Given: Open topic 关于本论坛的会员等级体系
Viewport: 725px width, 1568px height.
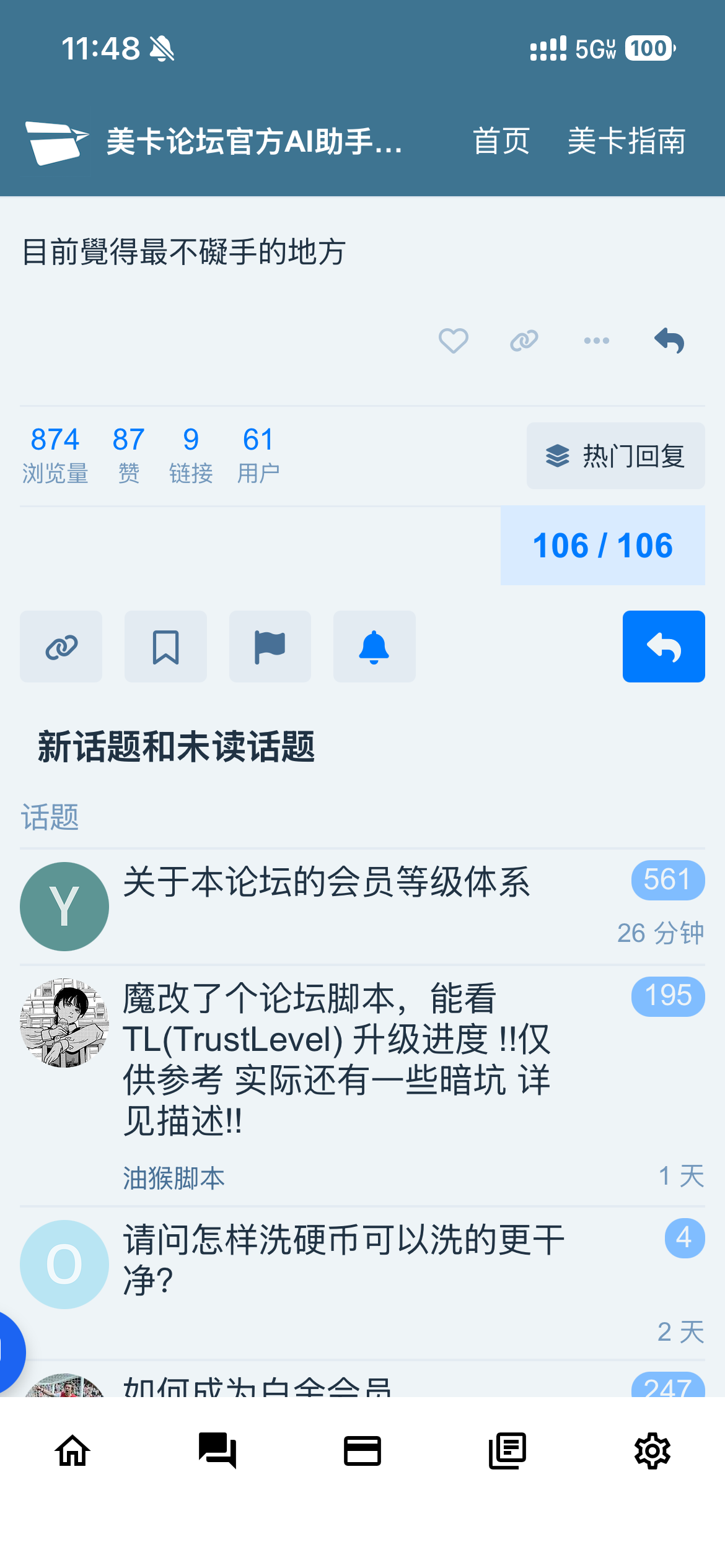Looking at the screenshot, I should tap(326, 882).
